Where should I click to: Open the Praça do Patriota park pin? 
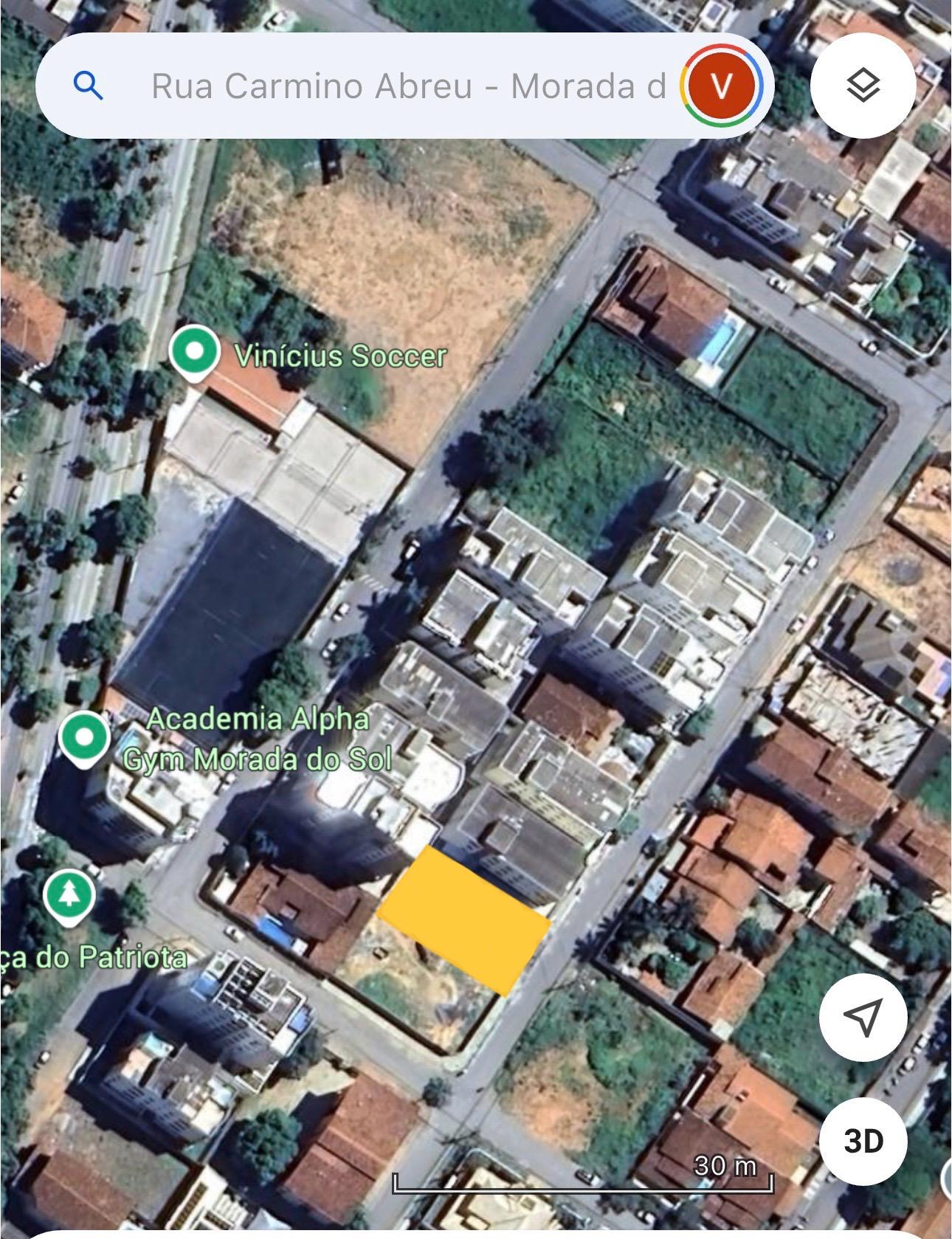pyautogui.click(x=69, y=896)
